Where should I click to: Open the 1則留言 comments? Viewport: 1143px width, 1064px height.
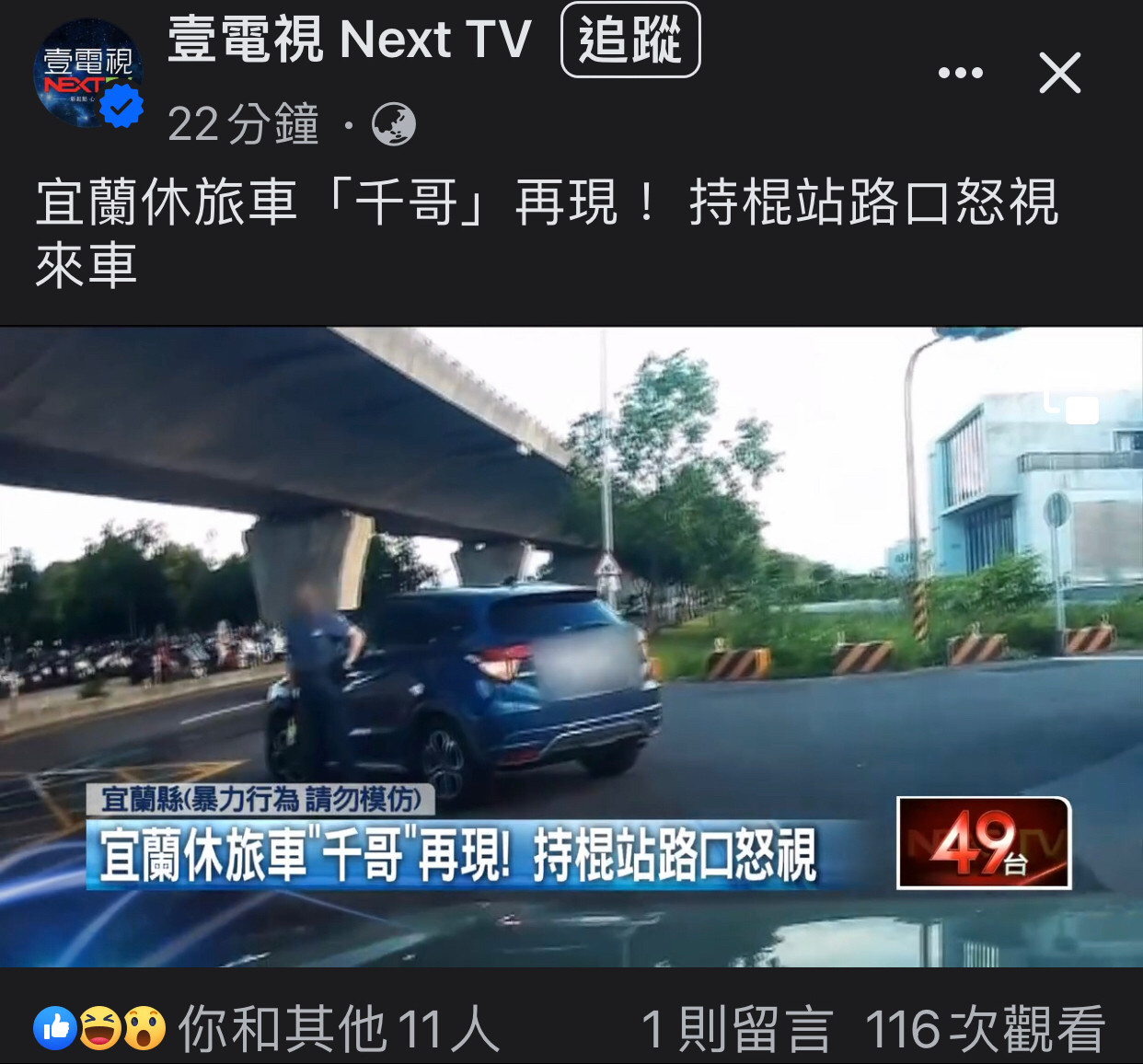(736, 1028)
